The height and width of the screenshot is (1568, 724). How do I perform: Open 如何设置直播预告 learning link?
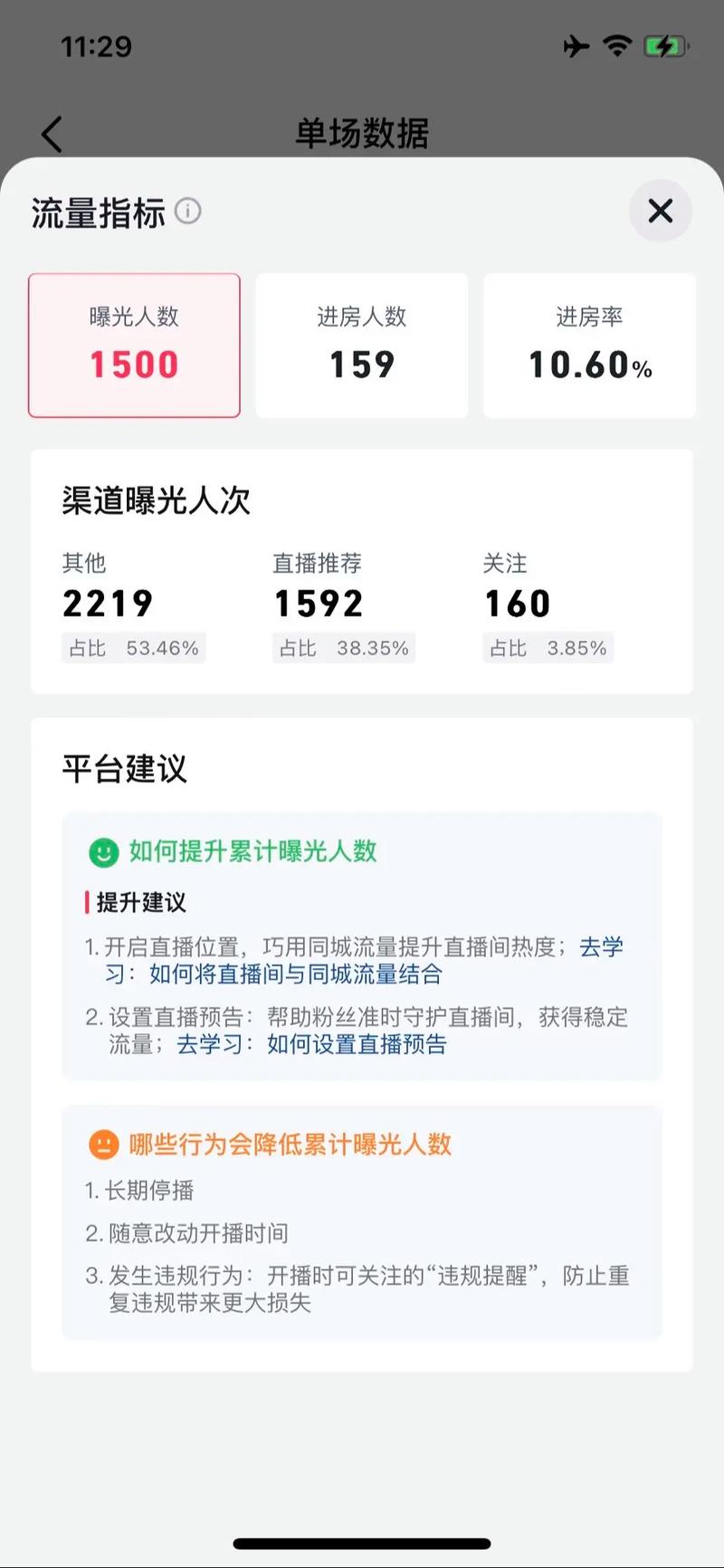(357, 1045)
